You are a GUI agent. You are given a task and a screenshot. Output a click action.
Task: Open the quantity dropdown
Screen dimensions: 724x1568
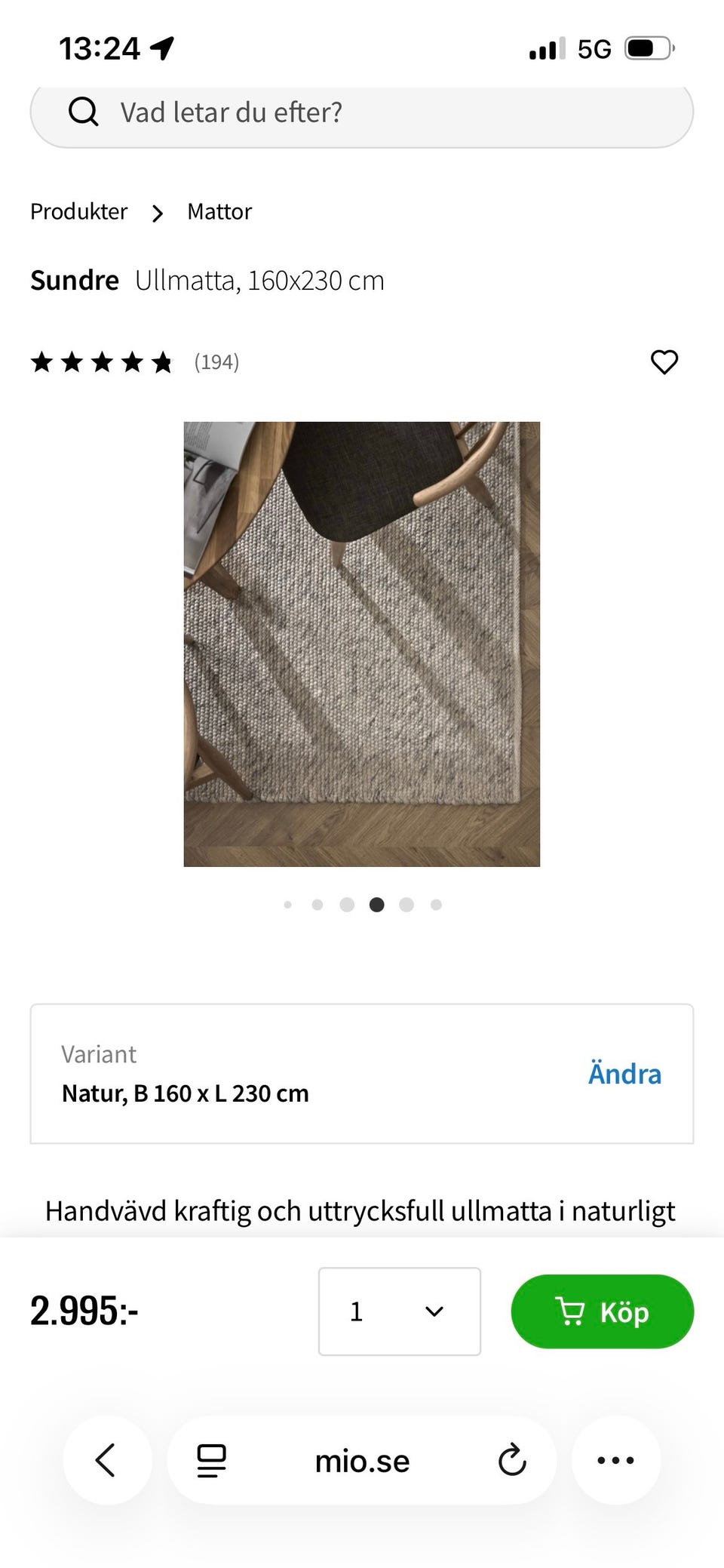(399, 1311)
